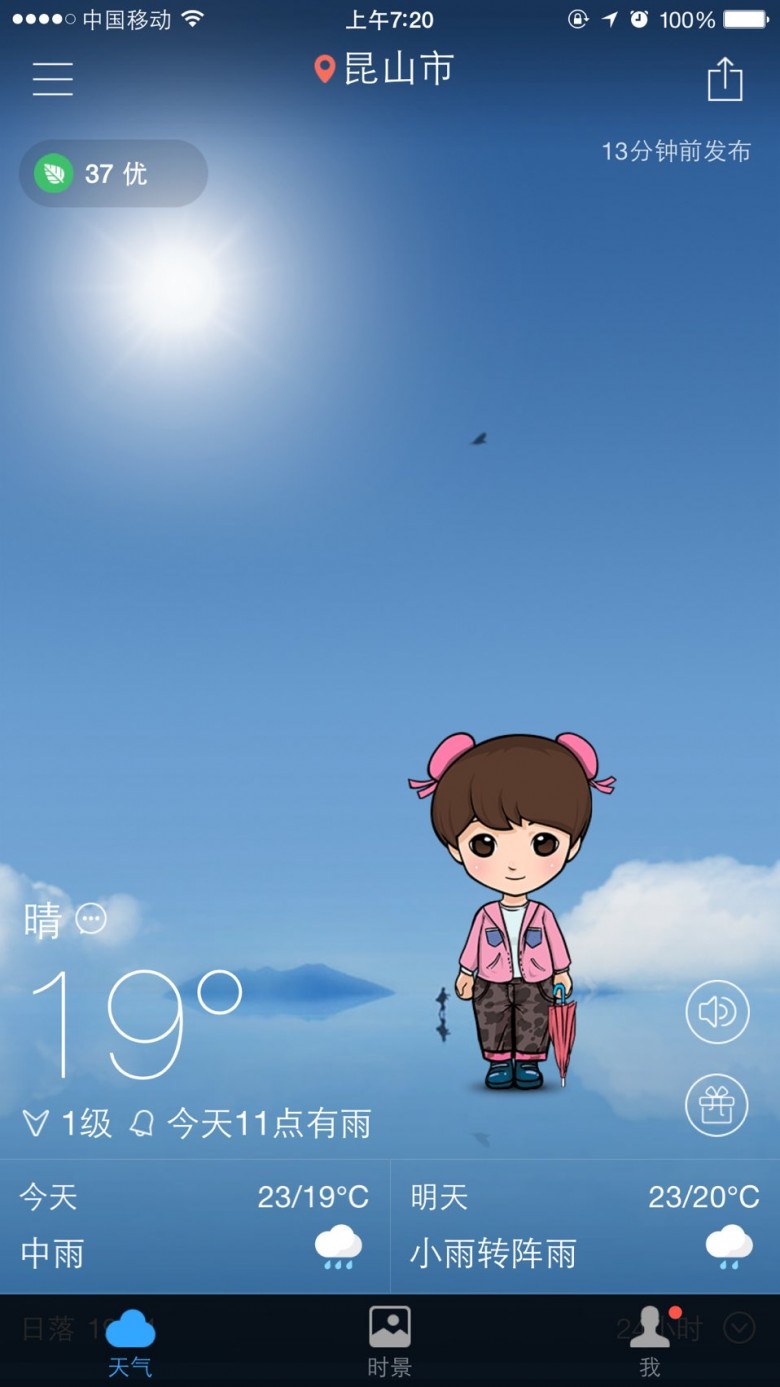Image resolution: width=780 pixels, height=1387 pixels.
Task: Open the 昆山市 location selector
Action: (384, 69)
